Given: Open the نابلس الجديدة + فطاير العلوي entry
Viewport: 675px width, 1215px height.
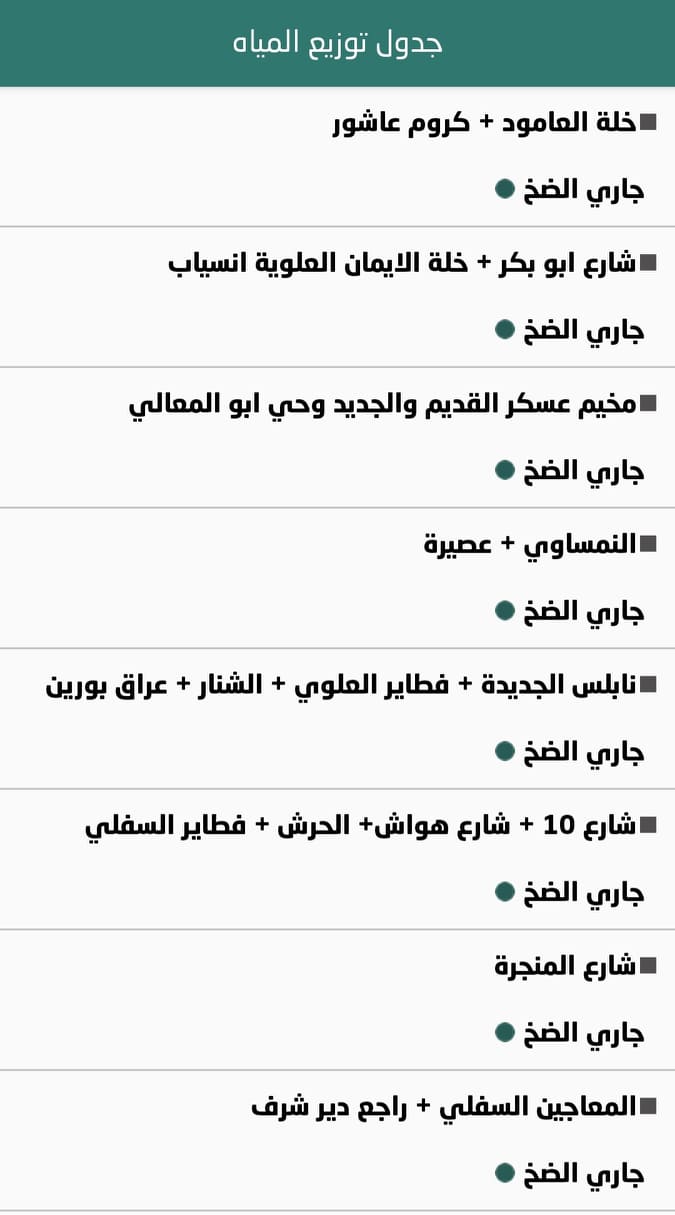Looking at the screenshot, I should click(337, 719).
